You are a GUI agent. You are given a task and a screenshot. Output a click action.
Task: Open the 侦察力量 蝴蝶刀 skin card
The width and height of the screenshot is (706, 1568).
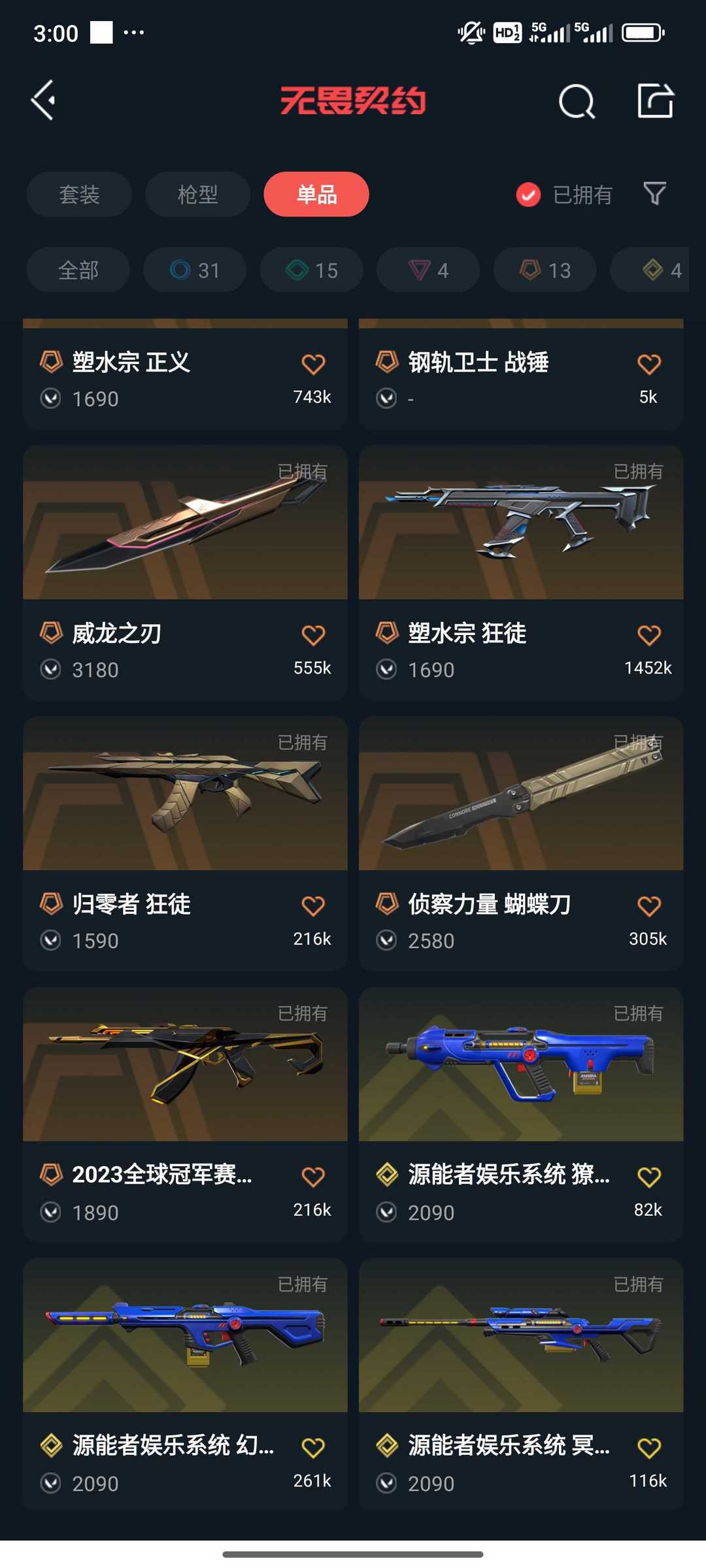[521, 843]
